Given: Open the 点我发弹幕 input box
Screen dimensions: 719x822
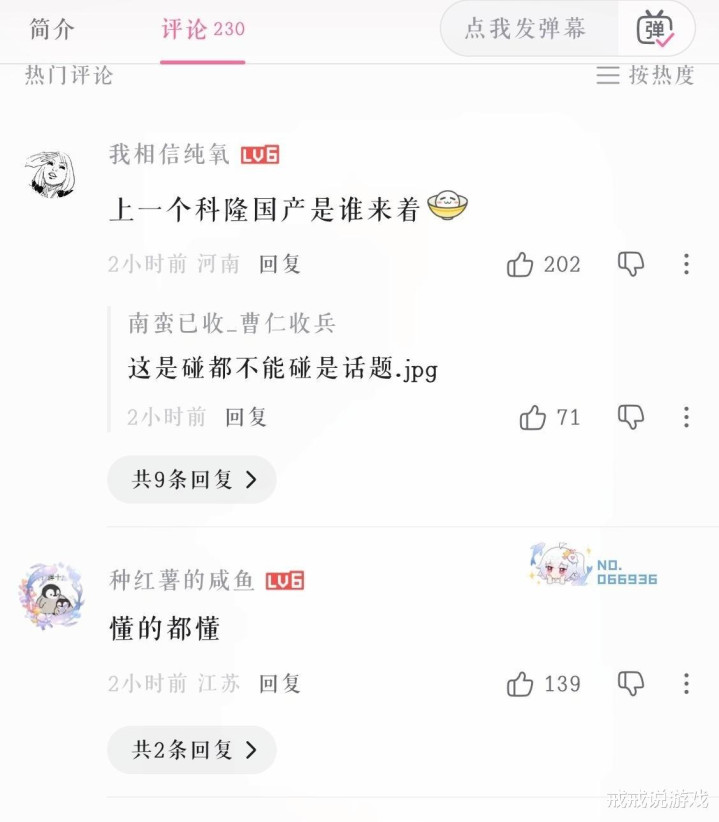Looking at the screenshot, I should click(526, 29).
